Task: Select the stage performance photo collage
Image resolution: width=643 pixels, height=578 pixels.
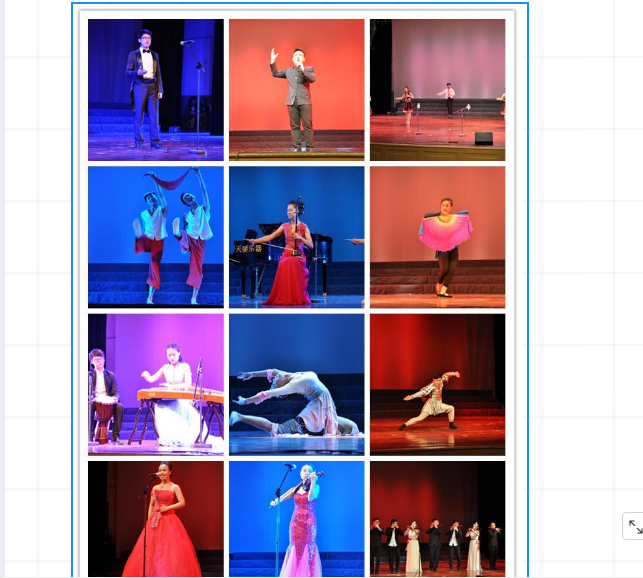Action: (297, 290)
